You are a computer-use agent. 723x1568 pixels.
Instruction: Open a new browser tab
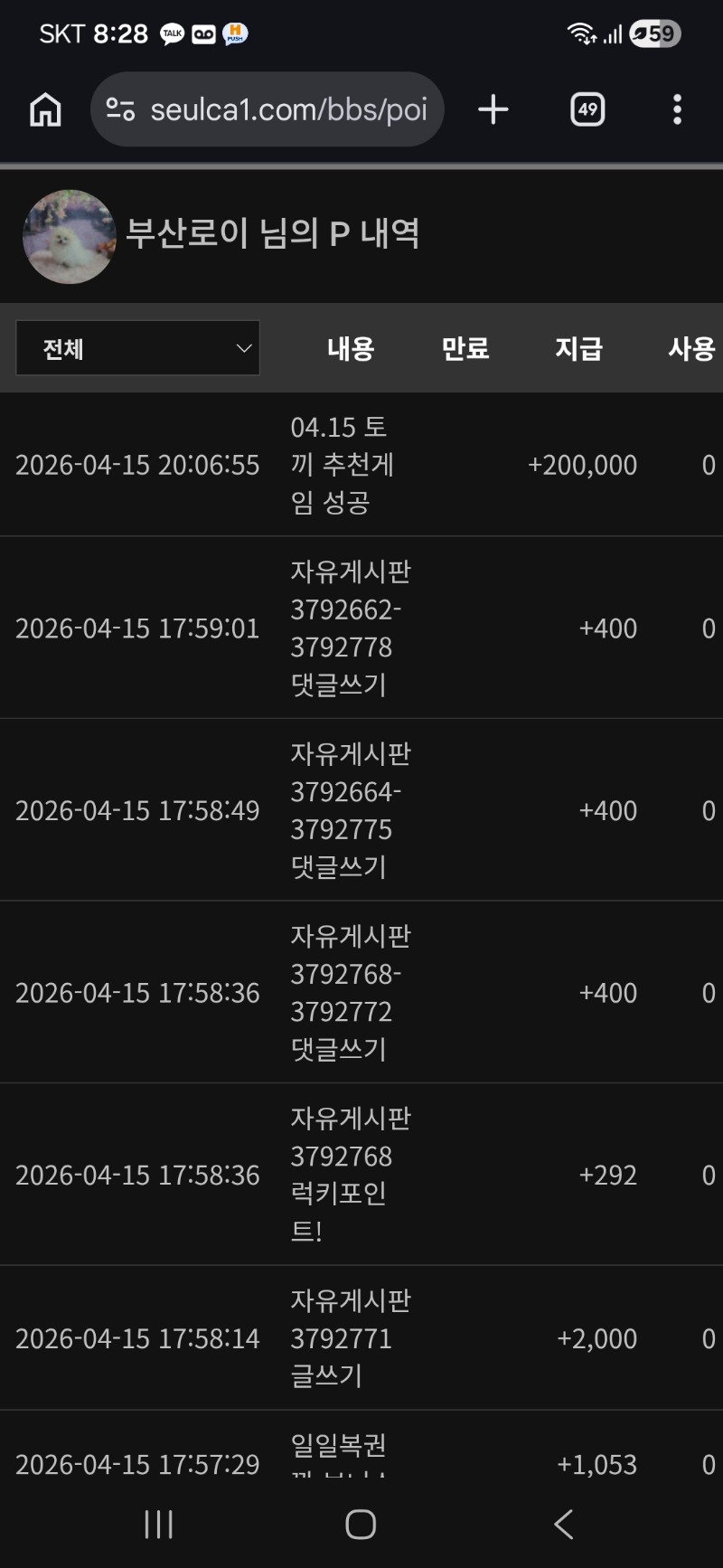pos(493,109)
